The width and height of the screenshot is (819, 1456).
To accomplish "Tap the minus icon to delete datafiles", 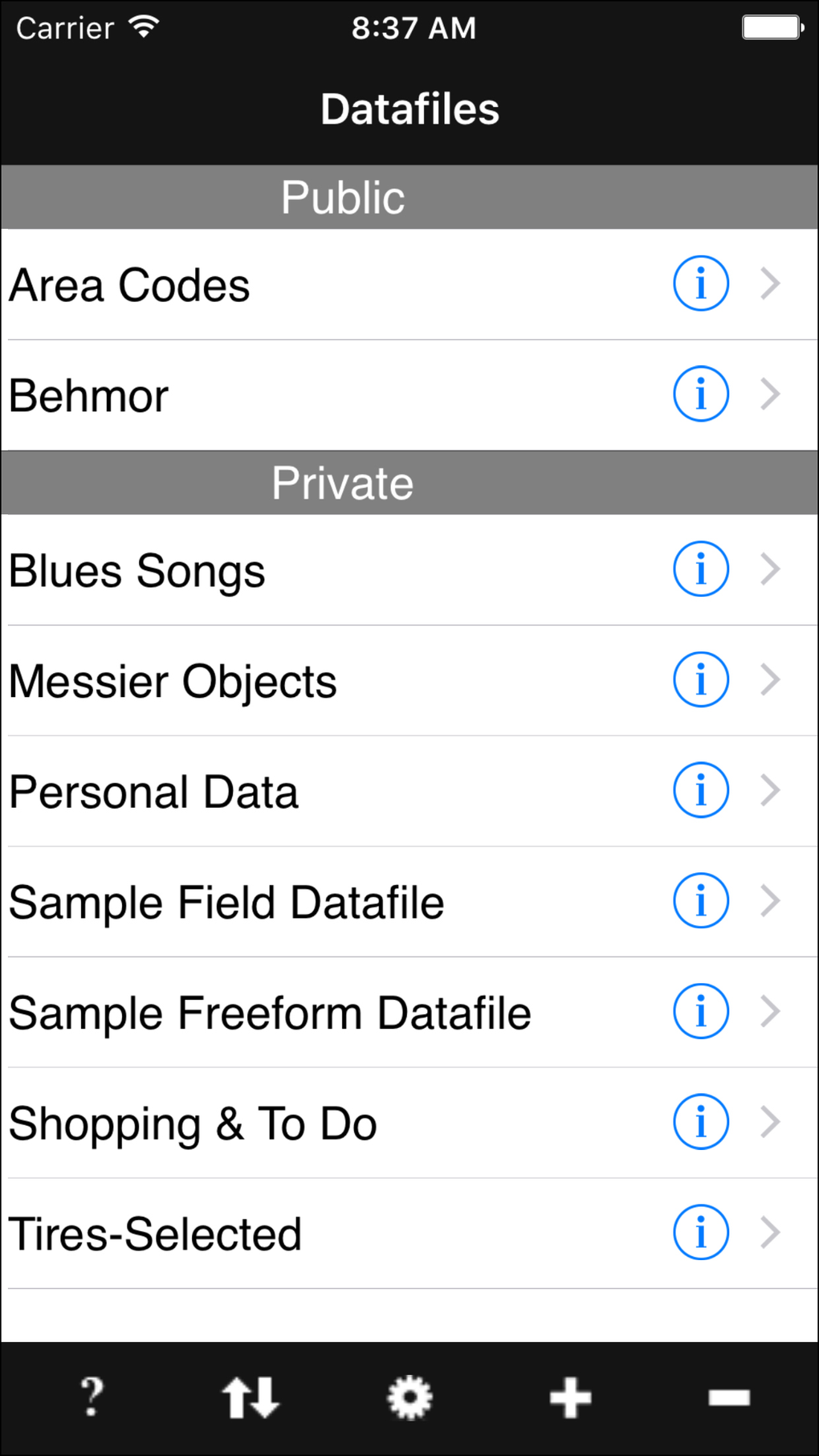I will 727,1397.
